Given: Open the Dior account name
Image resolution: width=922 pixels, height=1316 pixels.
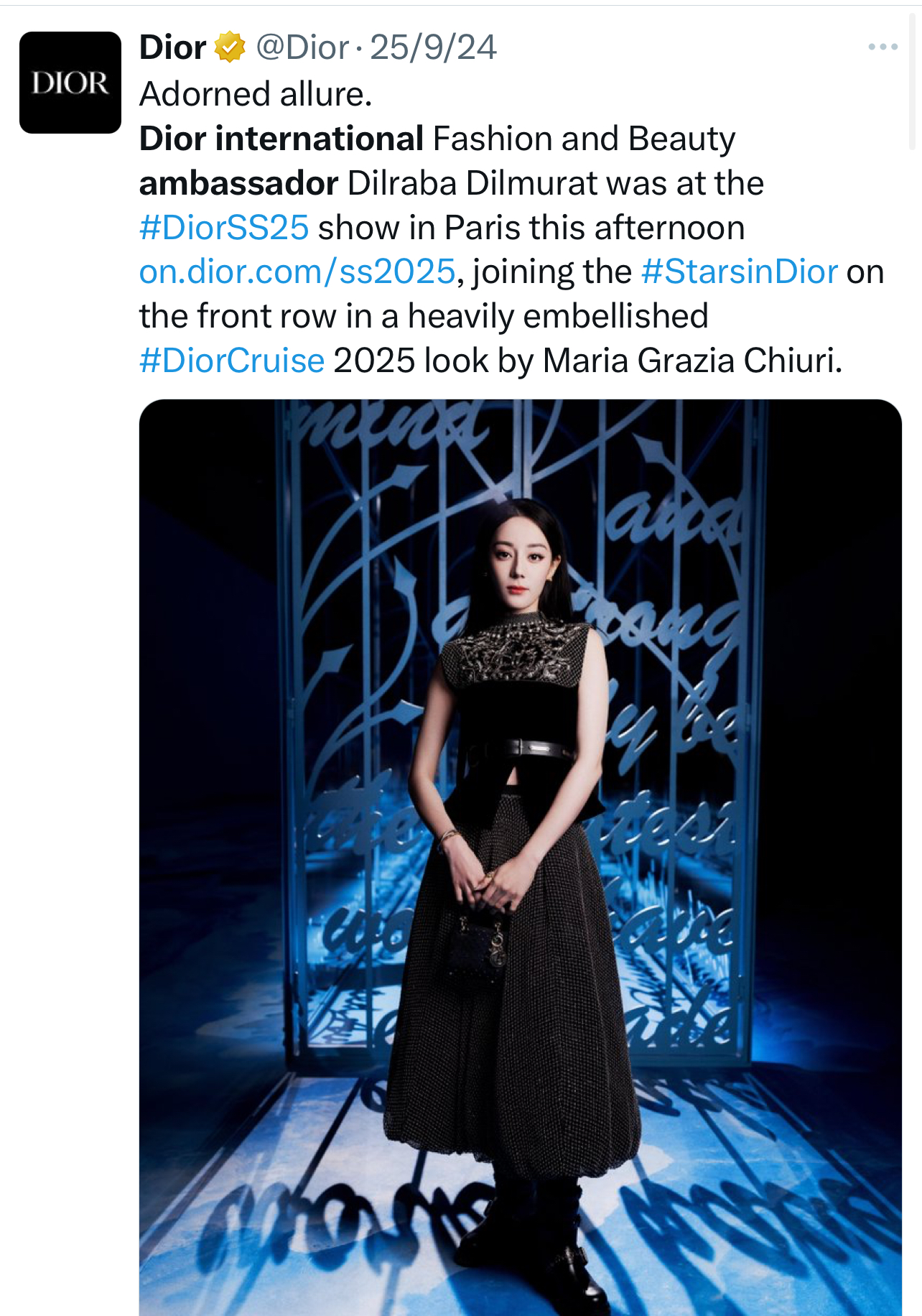Looking at the screenshot, I should click(x=173, y=48).
